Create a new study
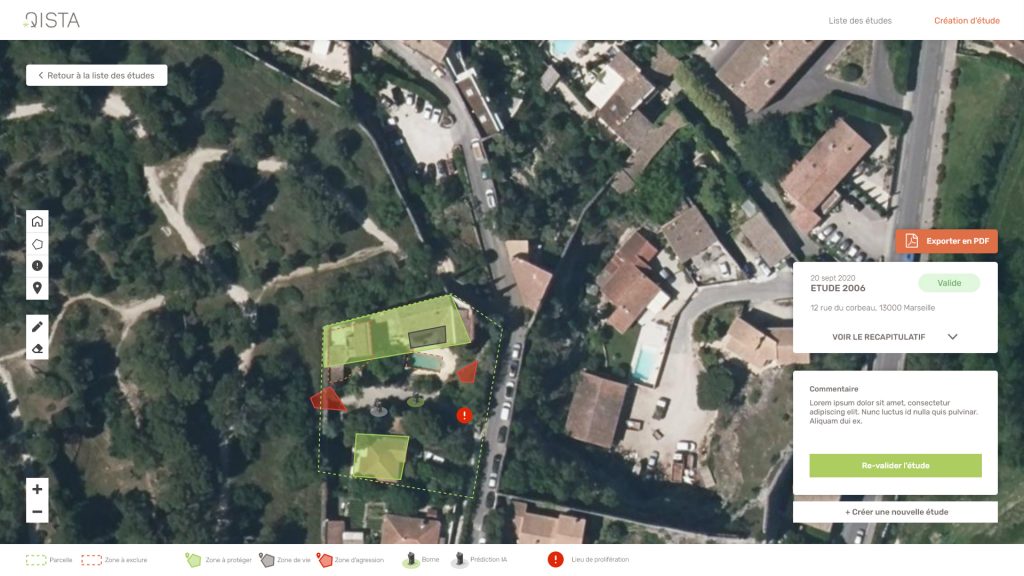Viewport: 1024px width, 576px height. coord(895,512)
